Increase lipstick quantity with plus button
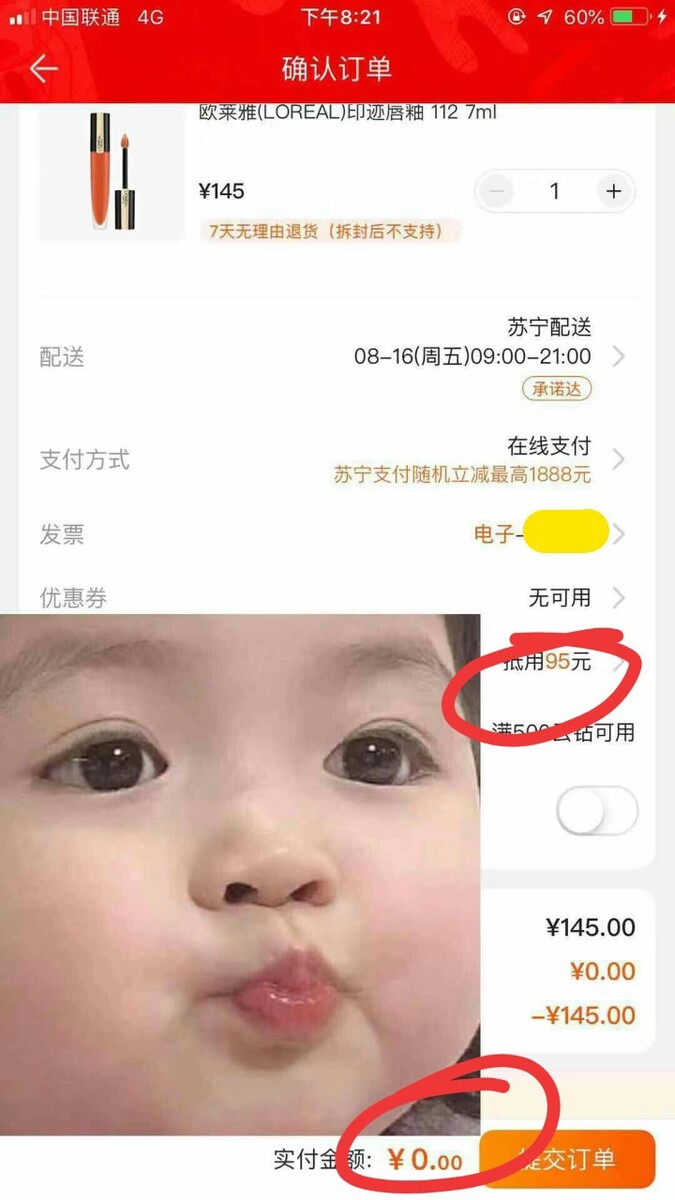This screenshot has height=1200, width=675. [x=614, y=191]
